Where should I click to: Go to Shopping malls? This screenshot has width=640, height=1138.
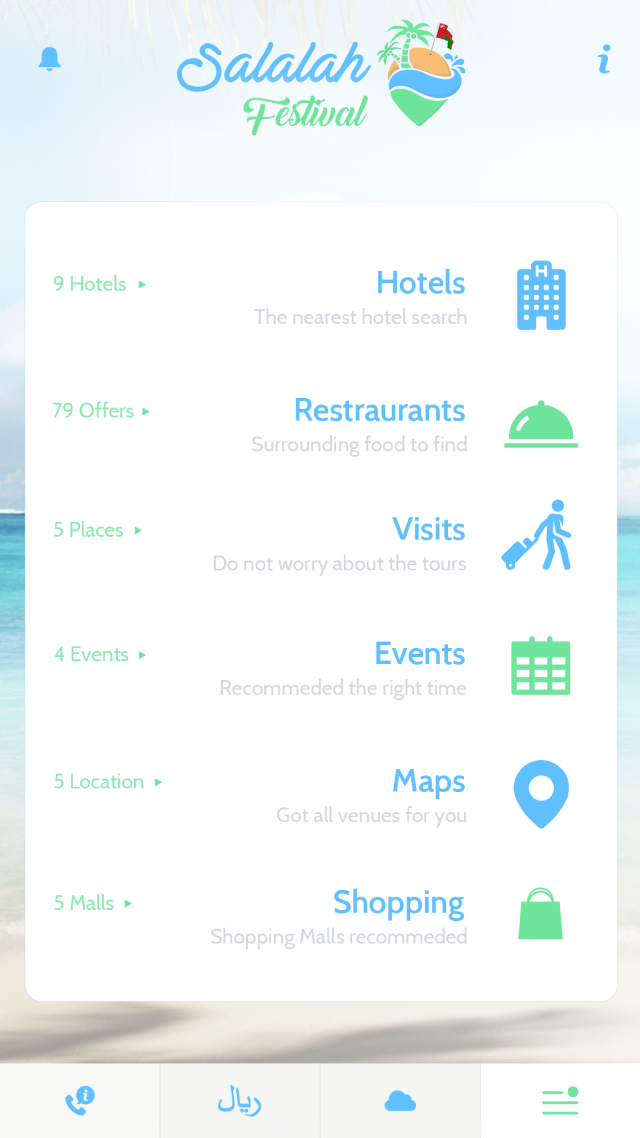pyautogui.click(x=398, y=903)
